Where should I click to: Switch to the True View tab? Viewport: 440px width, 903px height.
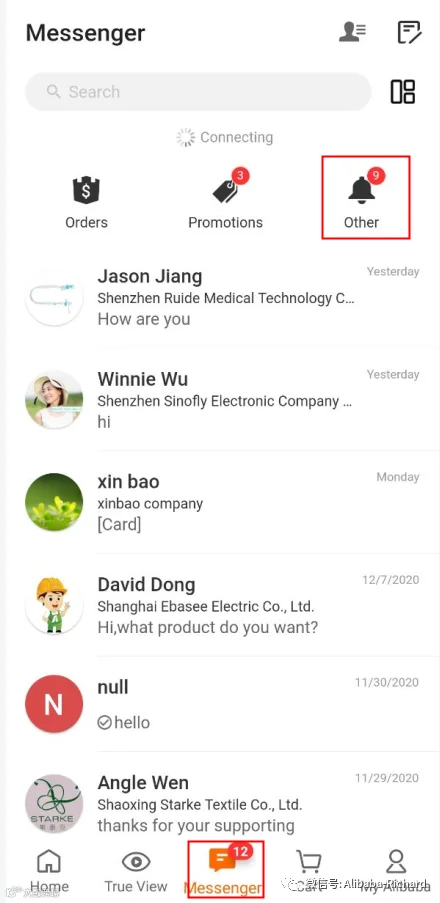(136, 872)
